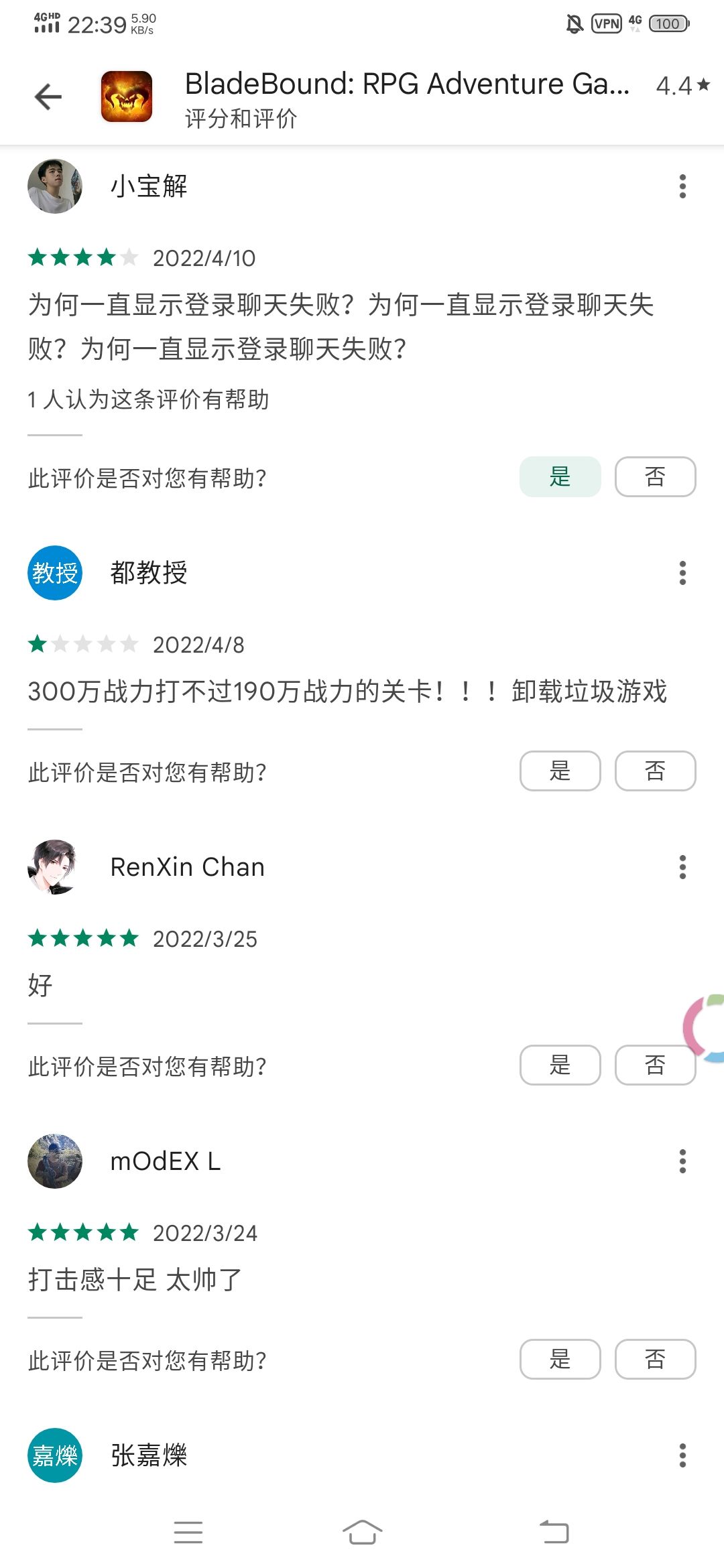Open 都教授's blue avatar
The width and height of the screenshot is (724, 1568).
click(56, 573)
